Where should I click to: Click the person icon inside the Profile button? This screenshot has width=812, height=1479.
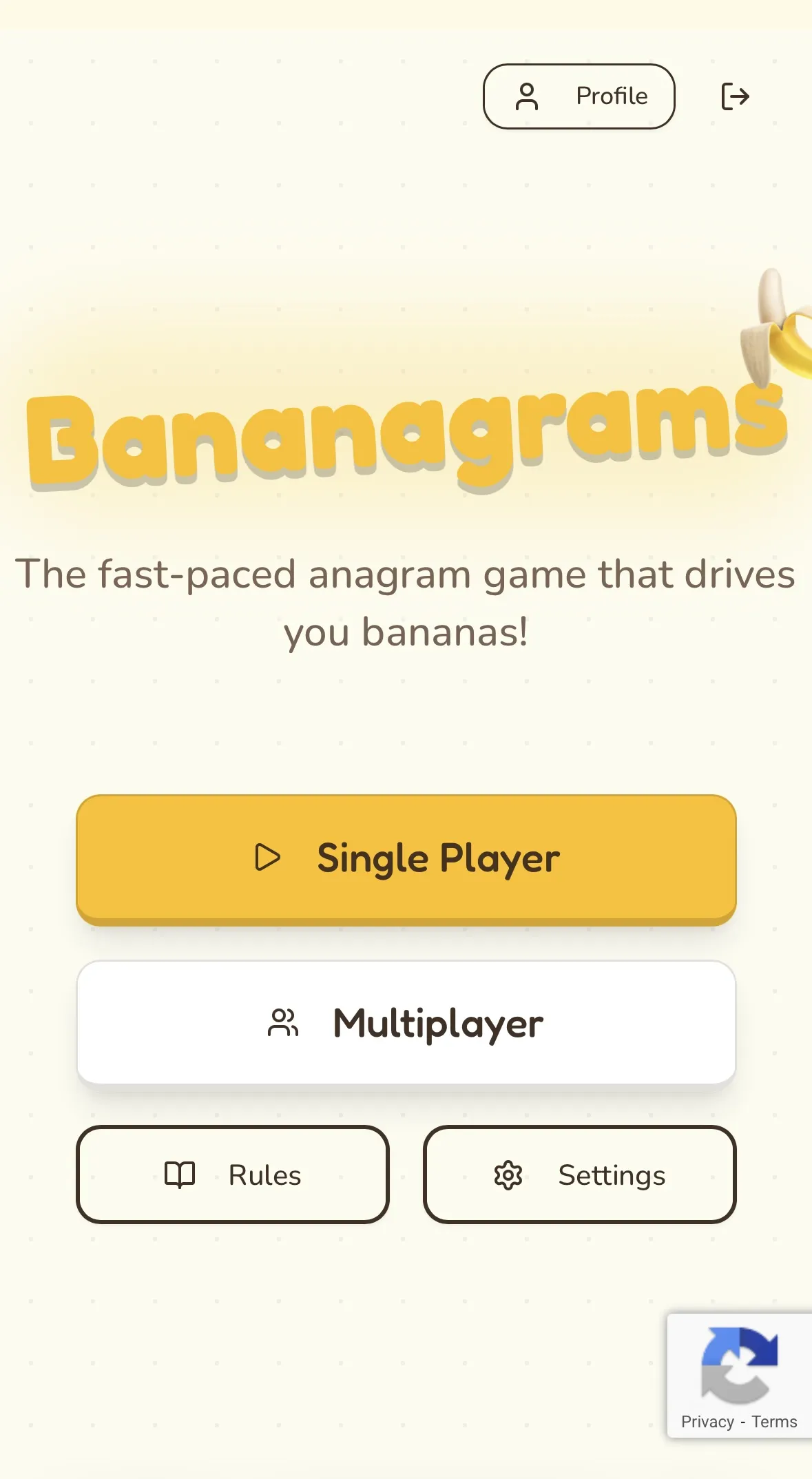click(528, 96)
